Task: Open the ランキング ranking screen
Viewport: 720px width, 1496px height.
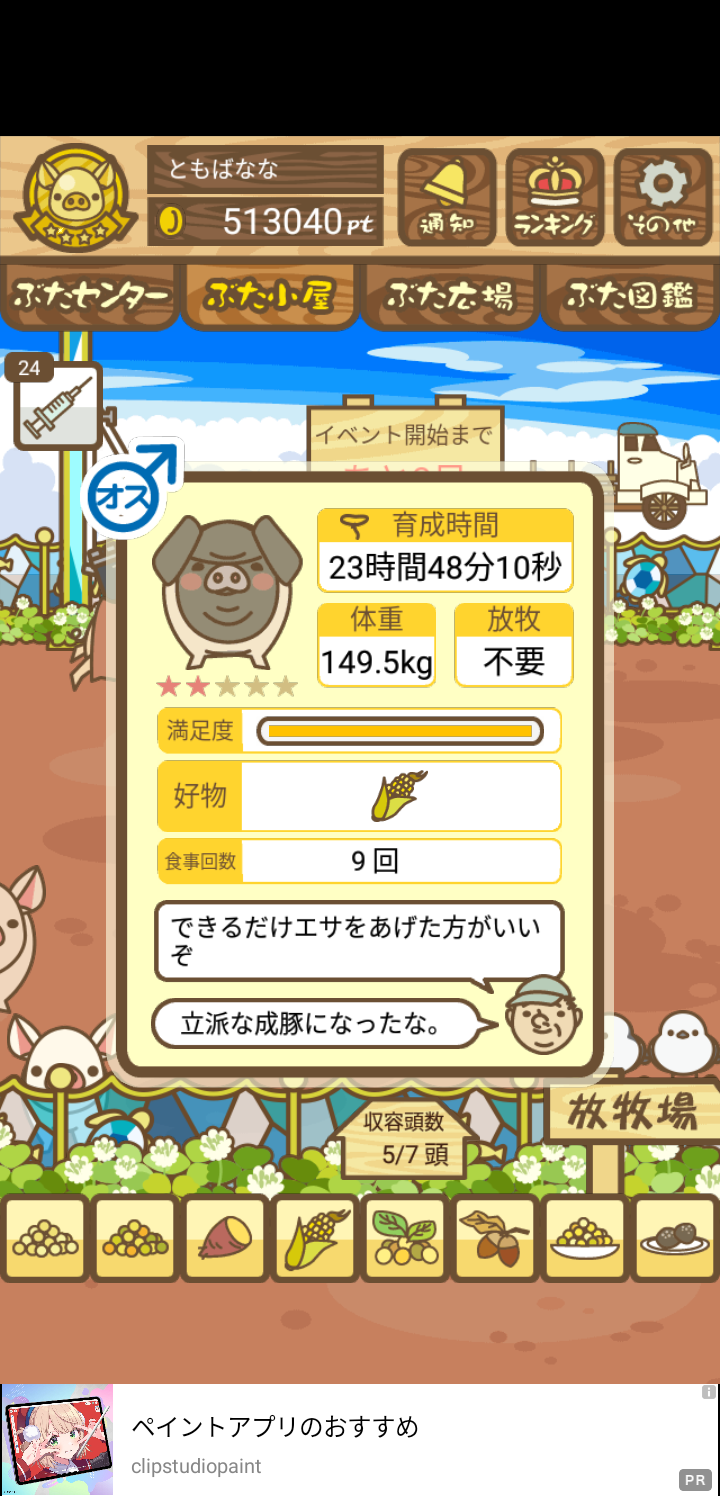Action: point(554,197)
